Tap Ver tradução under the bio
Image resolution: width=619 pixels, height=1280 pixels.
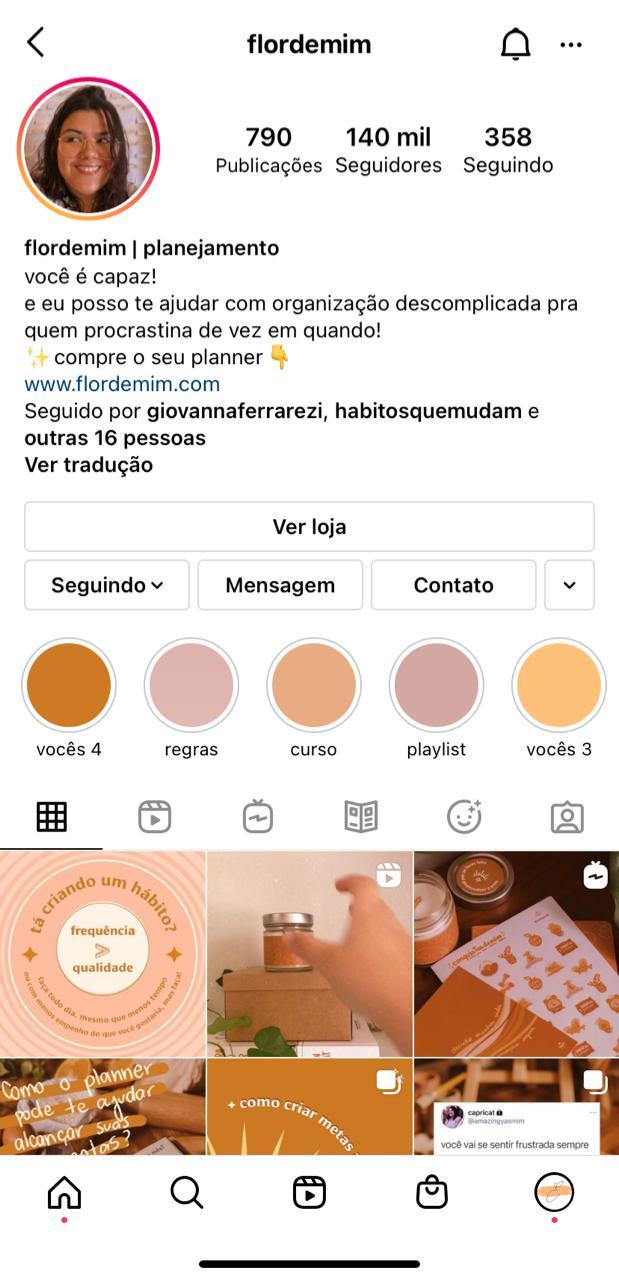[89, 465]
